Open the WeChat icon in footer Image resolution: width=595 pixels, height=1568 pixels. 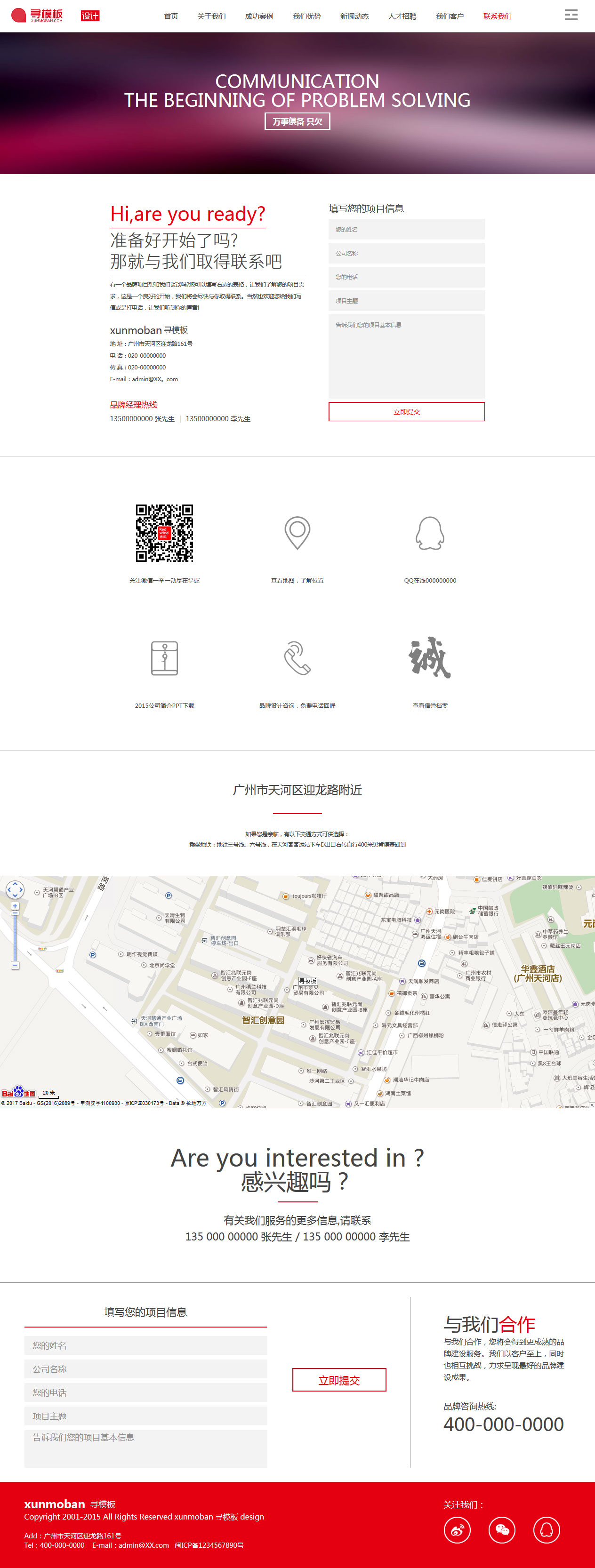point(502,1530)
